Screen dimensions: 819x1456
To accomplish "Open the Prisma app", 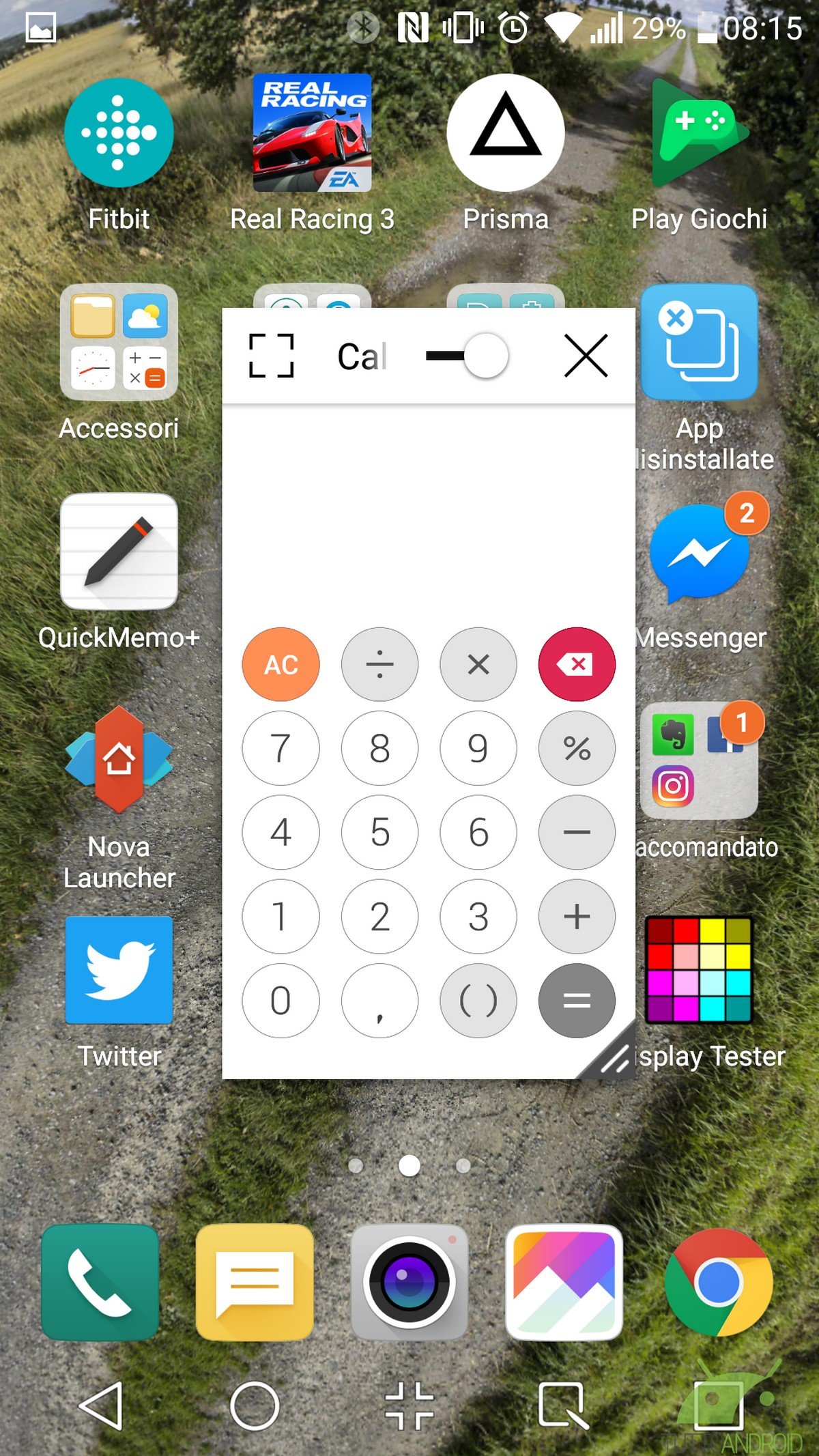I will [x=506, y=154].
